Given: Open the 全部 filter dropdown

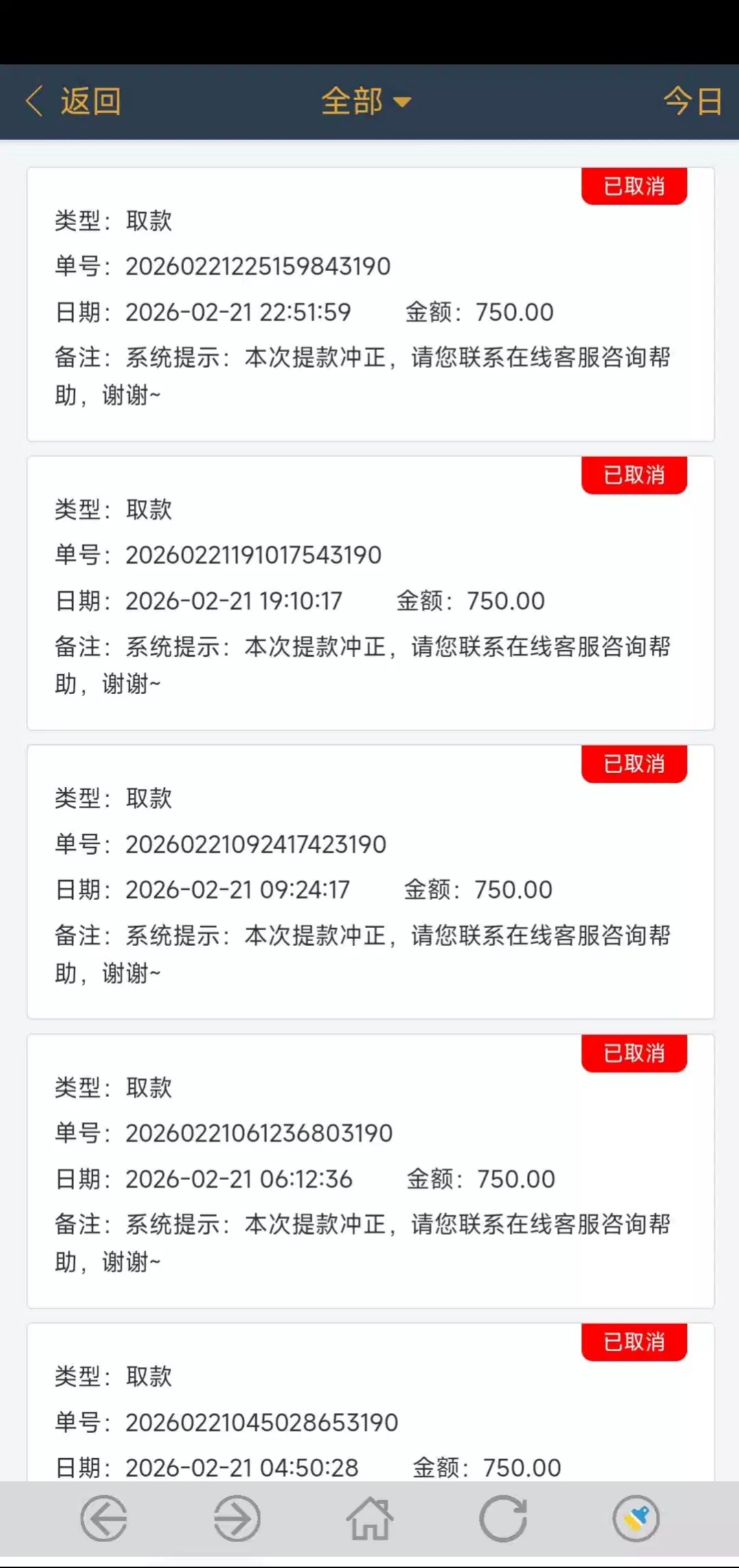Looking at the screenshot, I should pyautogui.click(x=365, y=102).
